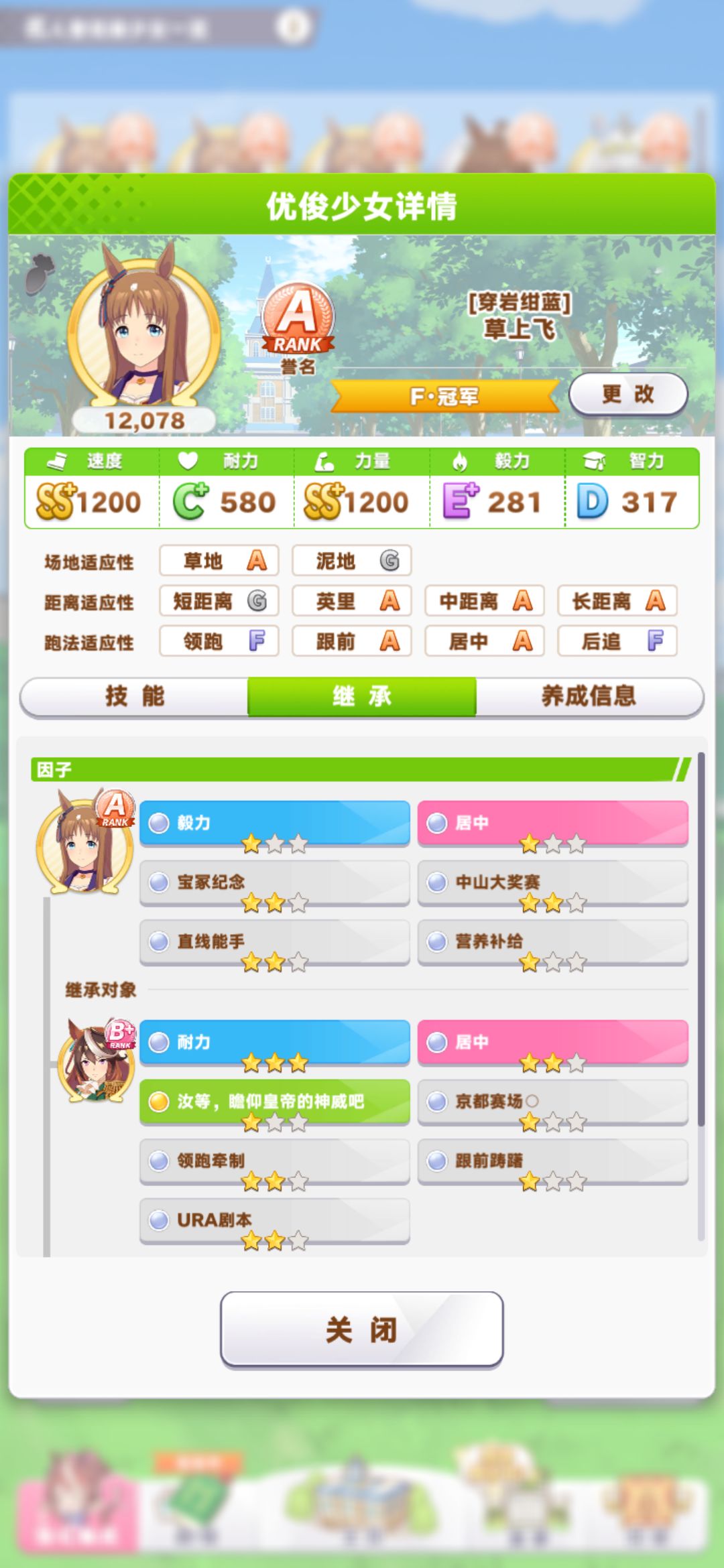Open the 宝冢纪念 factor
Image resolution: width=724 pixels, height=1568 pixels.
(x=275, y=883)
